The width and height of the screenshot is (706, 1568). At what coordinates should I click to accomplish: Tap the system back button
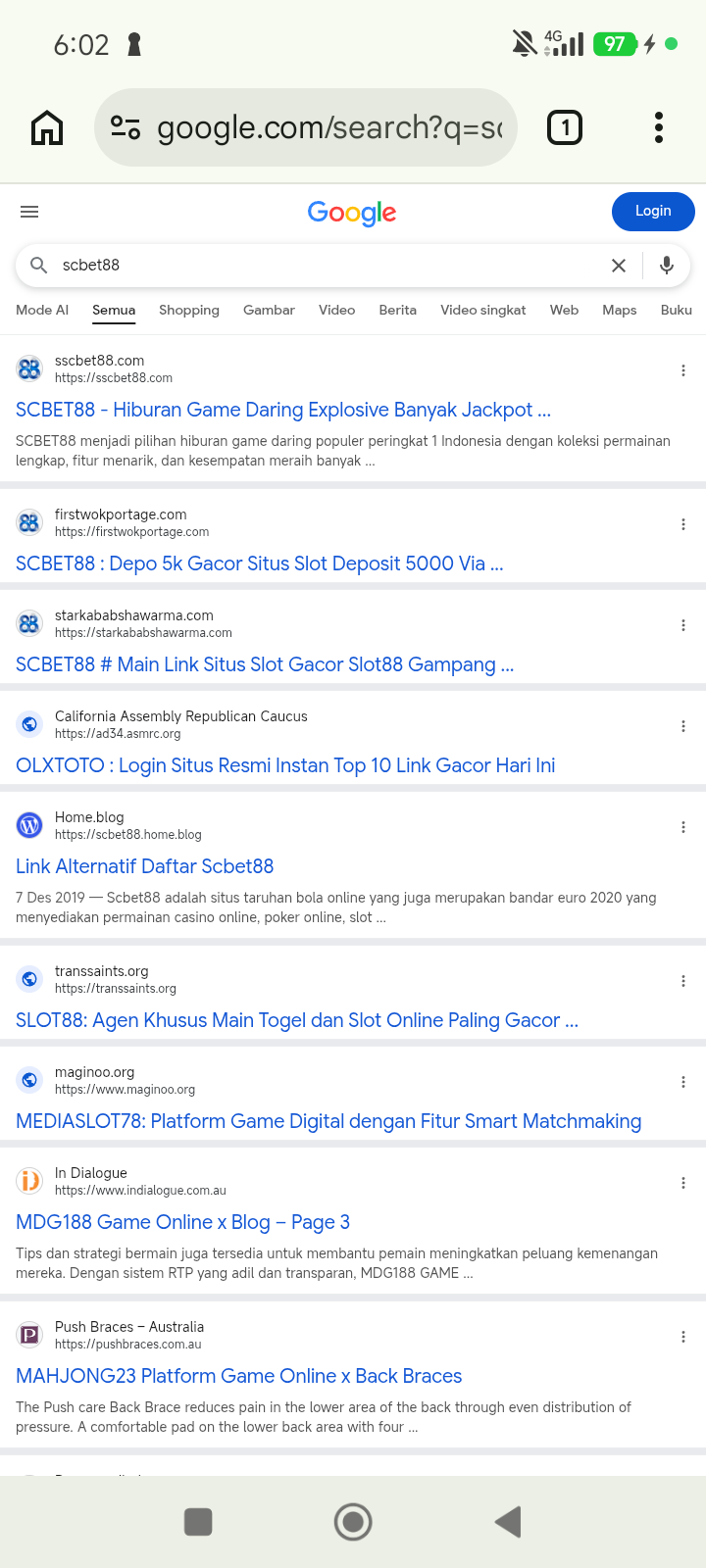point(508,1522)
